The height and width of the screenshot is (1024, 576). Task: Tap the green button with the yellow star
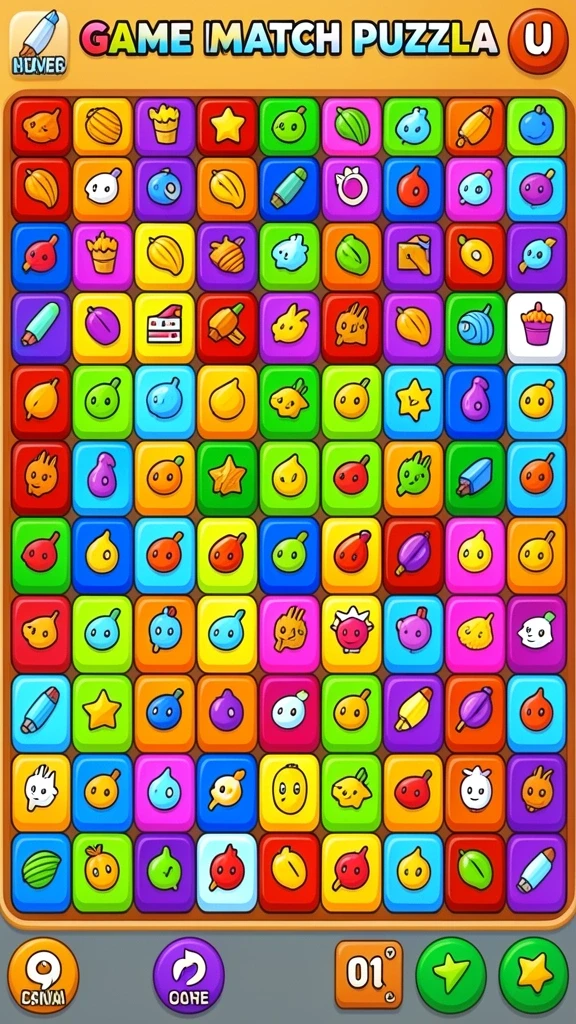pyautogui.click(x=534, y=975)
